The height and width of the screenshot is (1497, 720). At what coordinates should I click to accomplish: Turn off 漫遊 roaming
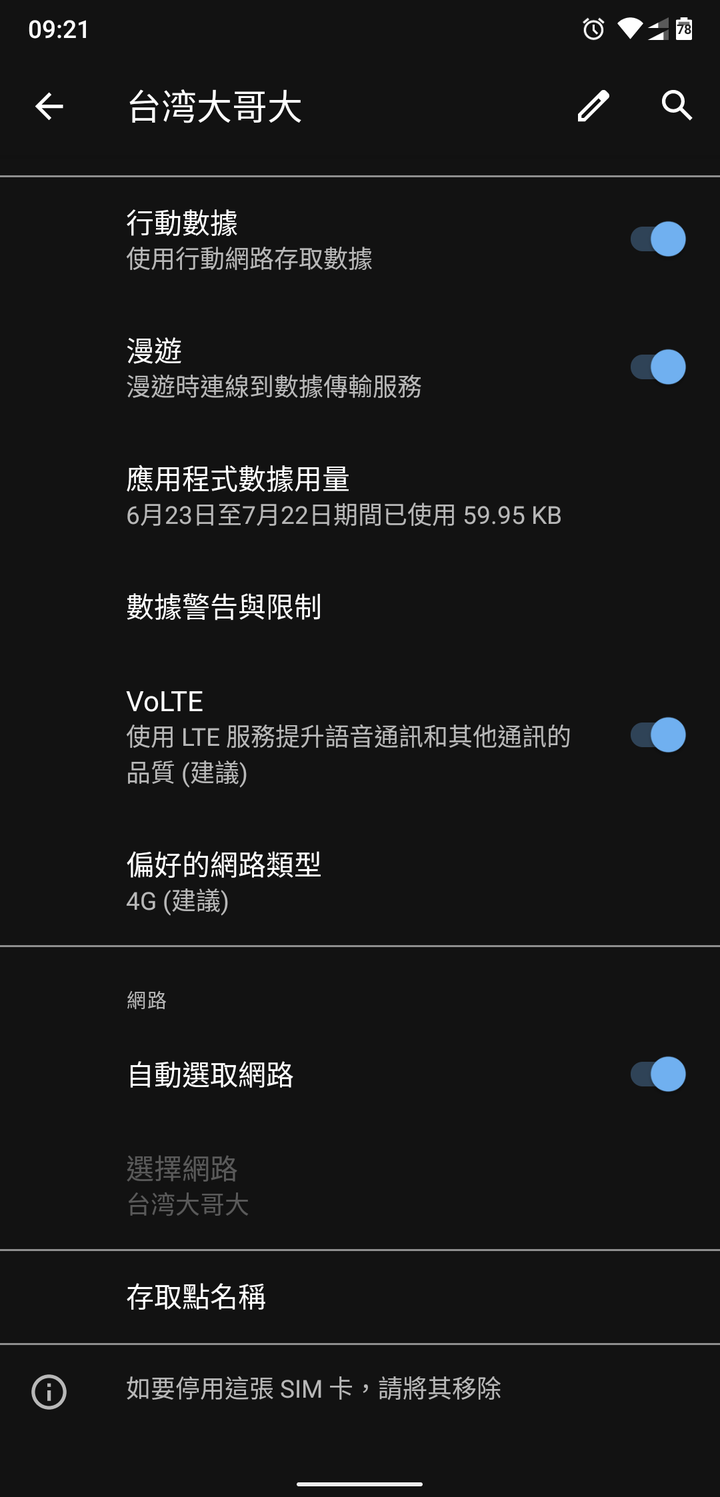[659, 367]
